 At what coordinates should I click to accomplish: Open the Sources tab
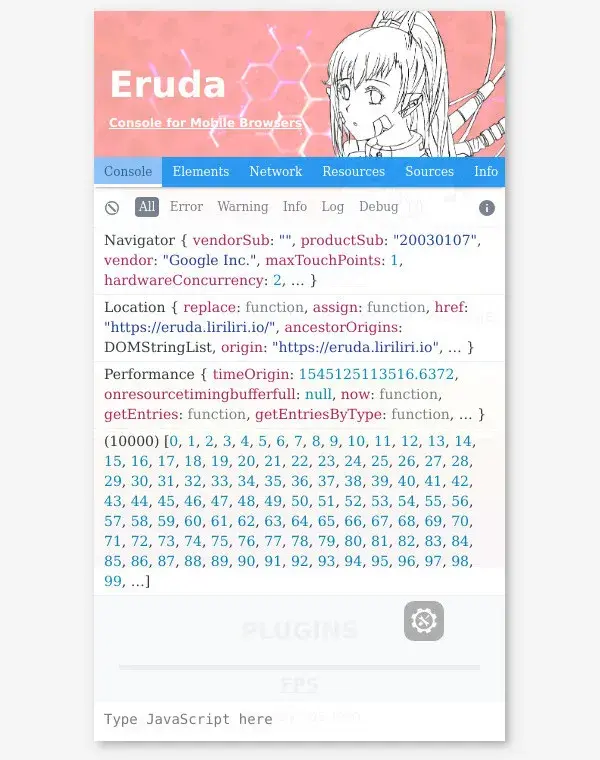click(x=429, y=172)
